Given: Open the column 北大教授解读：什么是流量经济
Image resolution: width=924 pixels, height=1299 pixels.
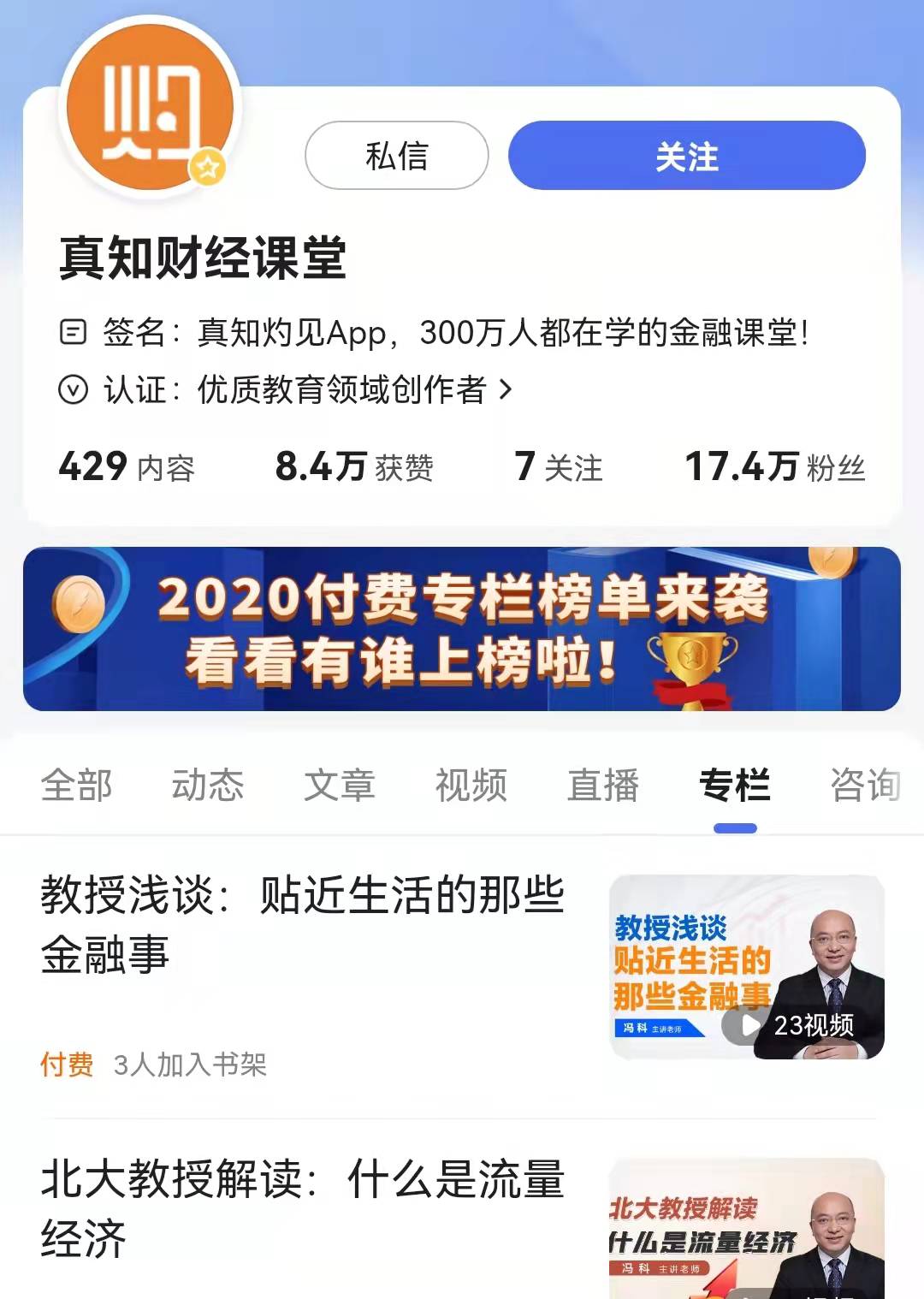Looking at the screenshot, I should [x=303, y=1208].
